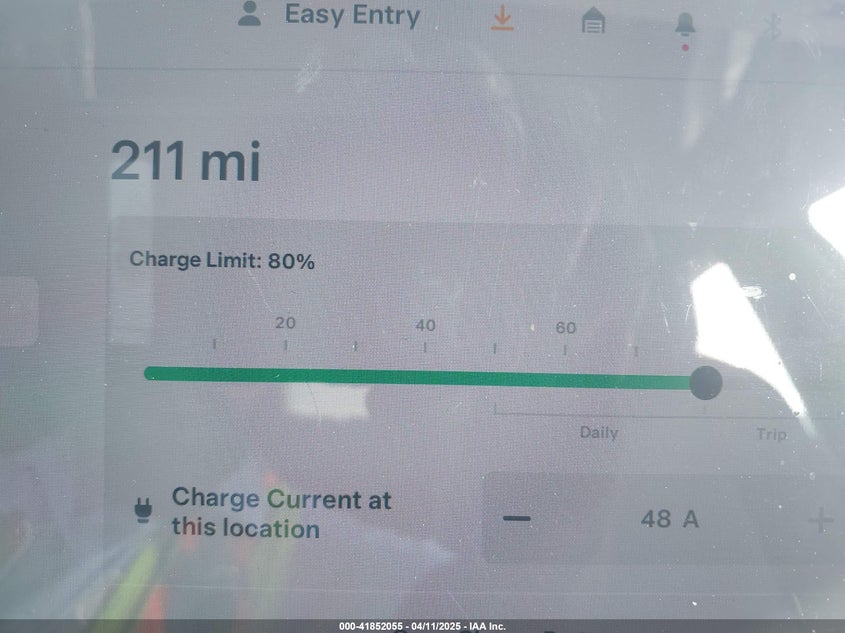This screenshot has height=633, width=845.
Task: Tap the charge limit slider handle
Action: [705, 382]
